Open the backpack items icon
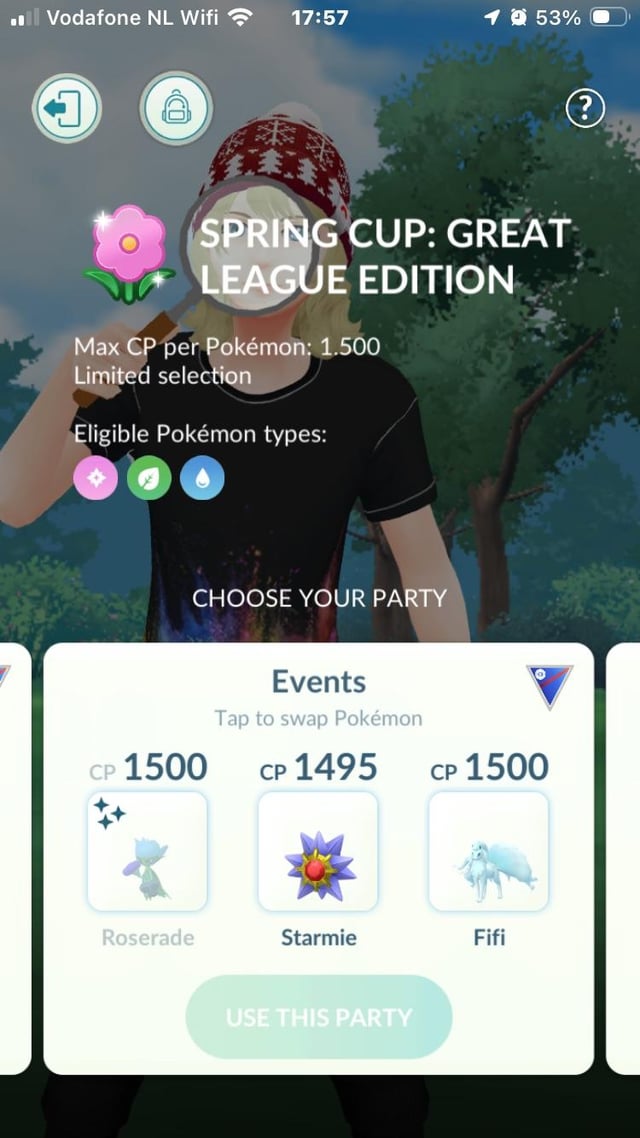 coord(176,108)
